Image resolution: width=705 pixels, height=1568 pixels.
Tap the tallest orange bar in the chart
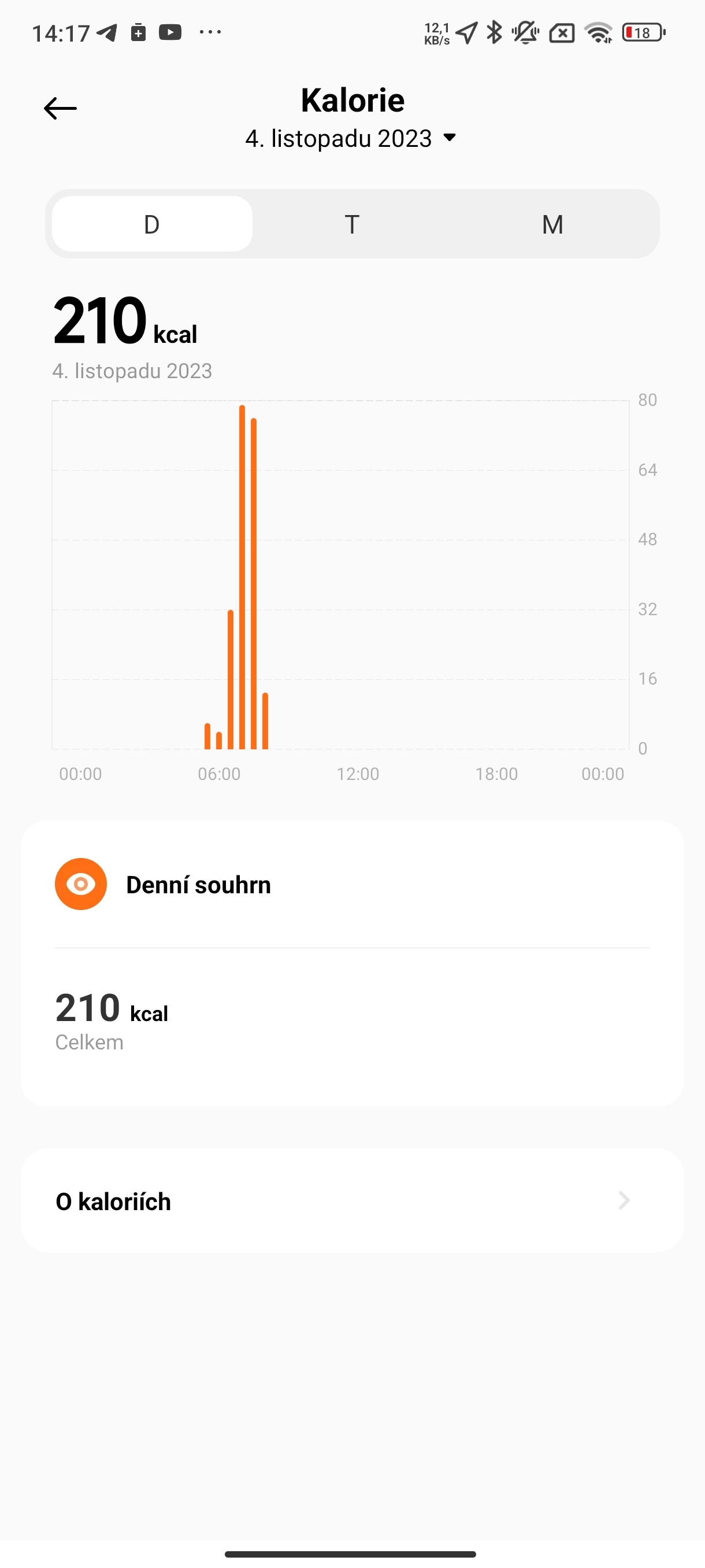pyautogui.click(x=242, y=578)
